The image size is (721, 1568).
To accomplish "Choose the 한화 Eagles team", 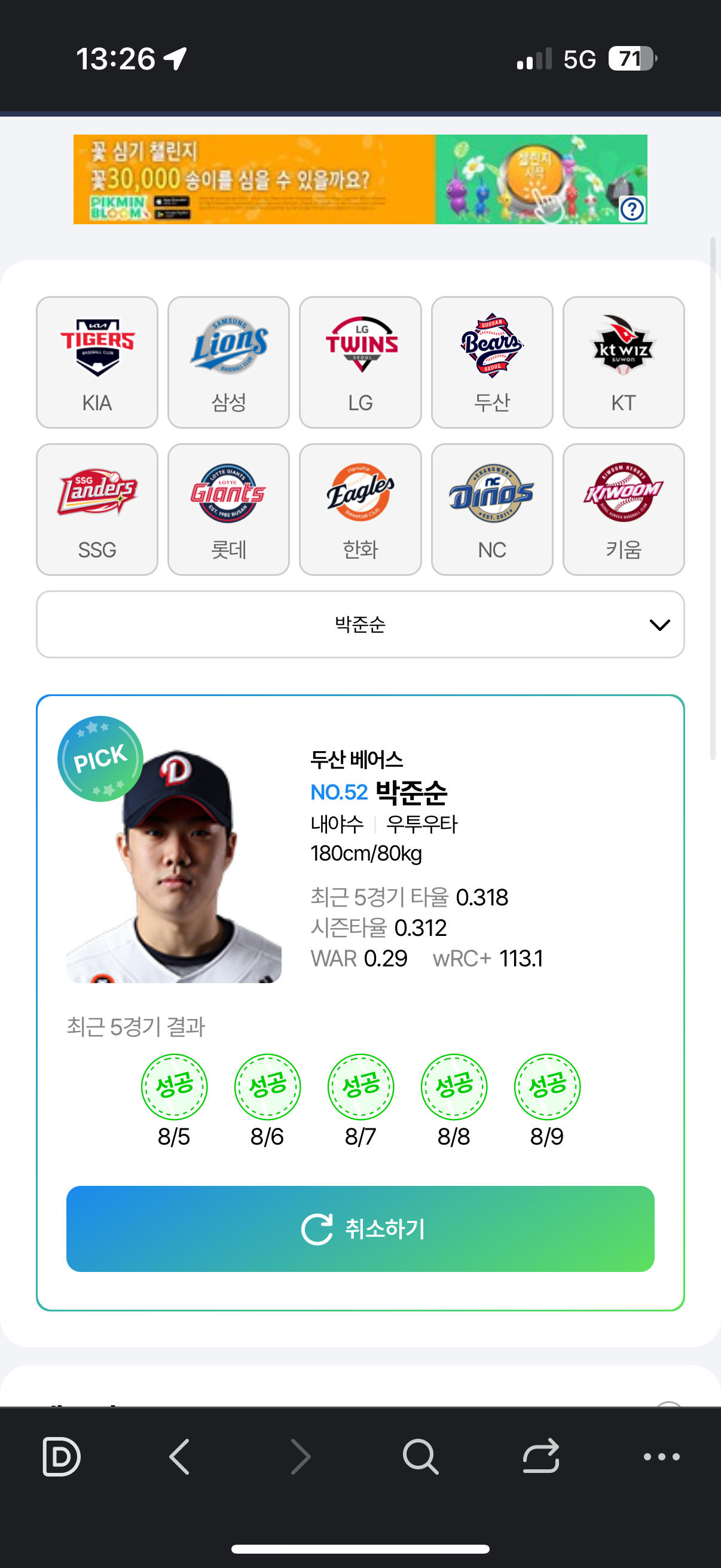I will 360,510.
